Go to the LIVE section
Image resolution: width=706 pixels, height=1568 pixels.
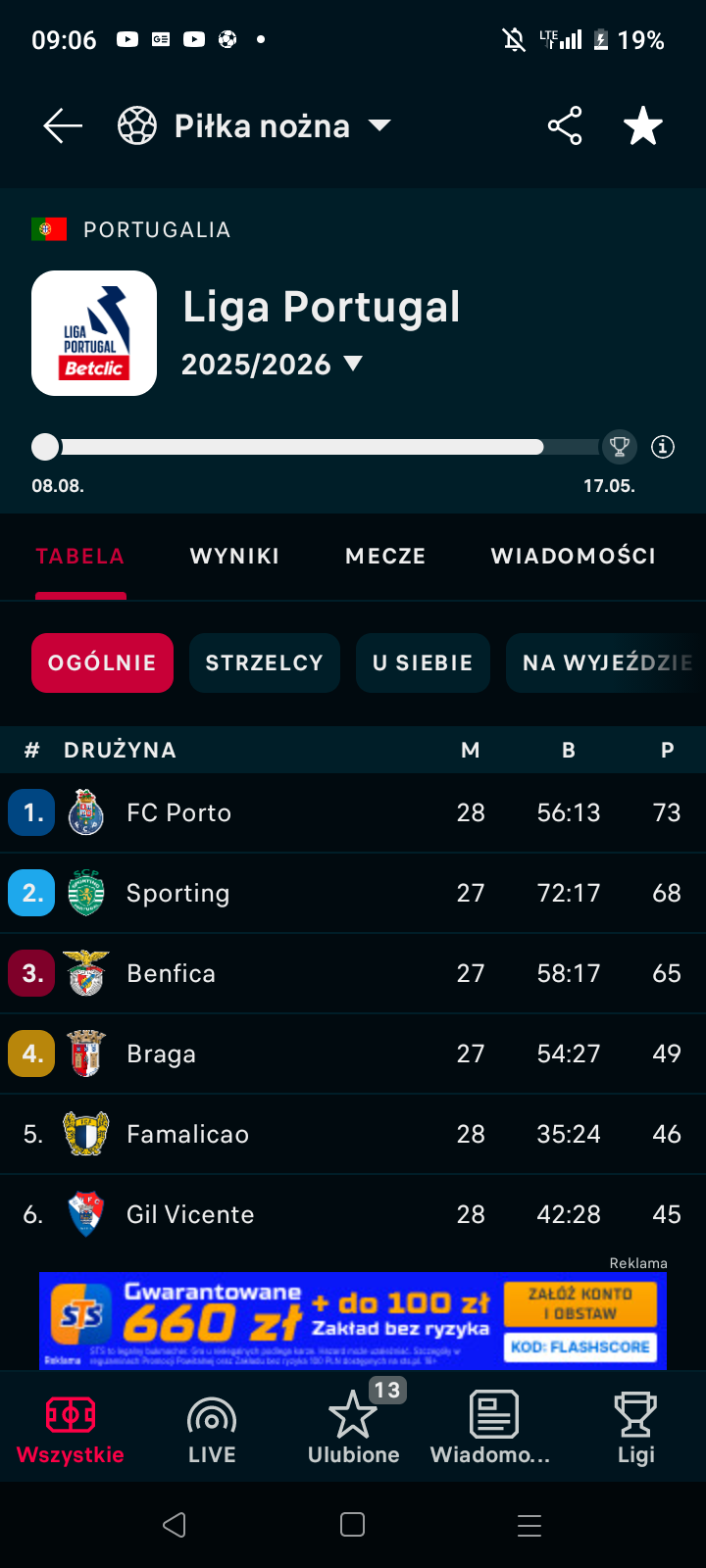212,1431
